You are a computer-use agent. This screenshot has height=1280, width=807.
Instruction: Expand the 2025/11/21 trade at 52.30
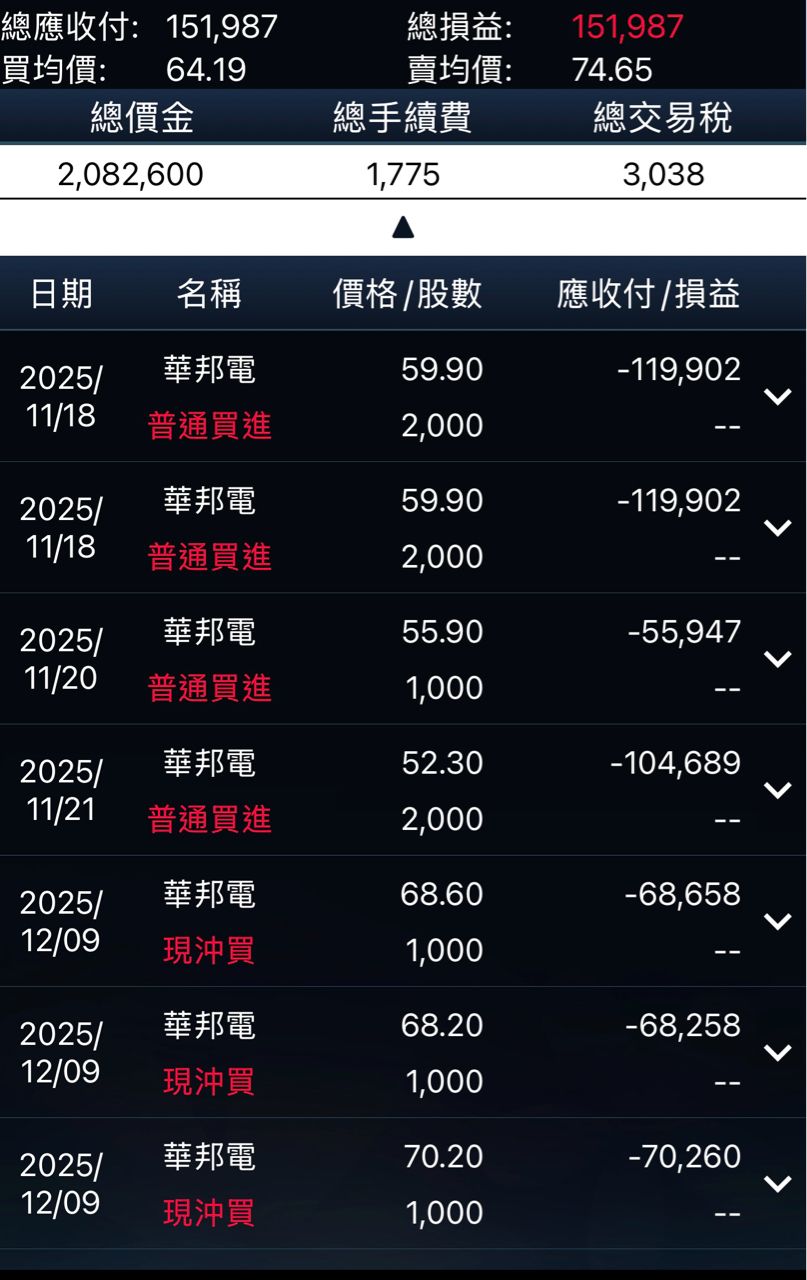pos(777,790)
